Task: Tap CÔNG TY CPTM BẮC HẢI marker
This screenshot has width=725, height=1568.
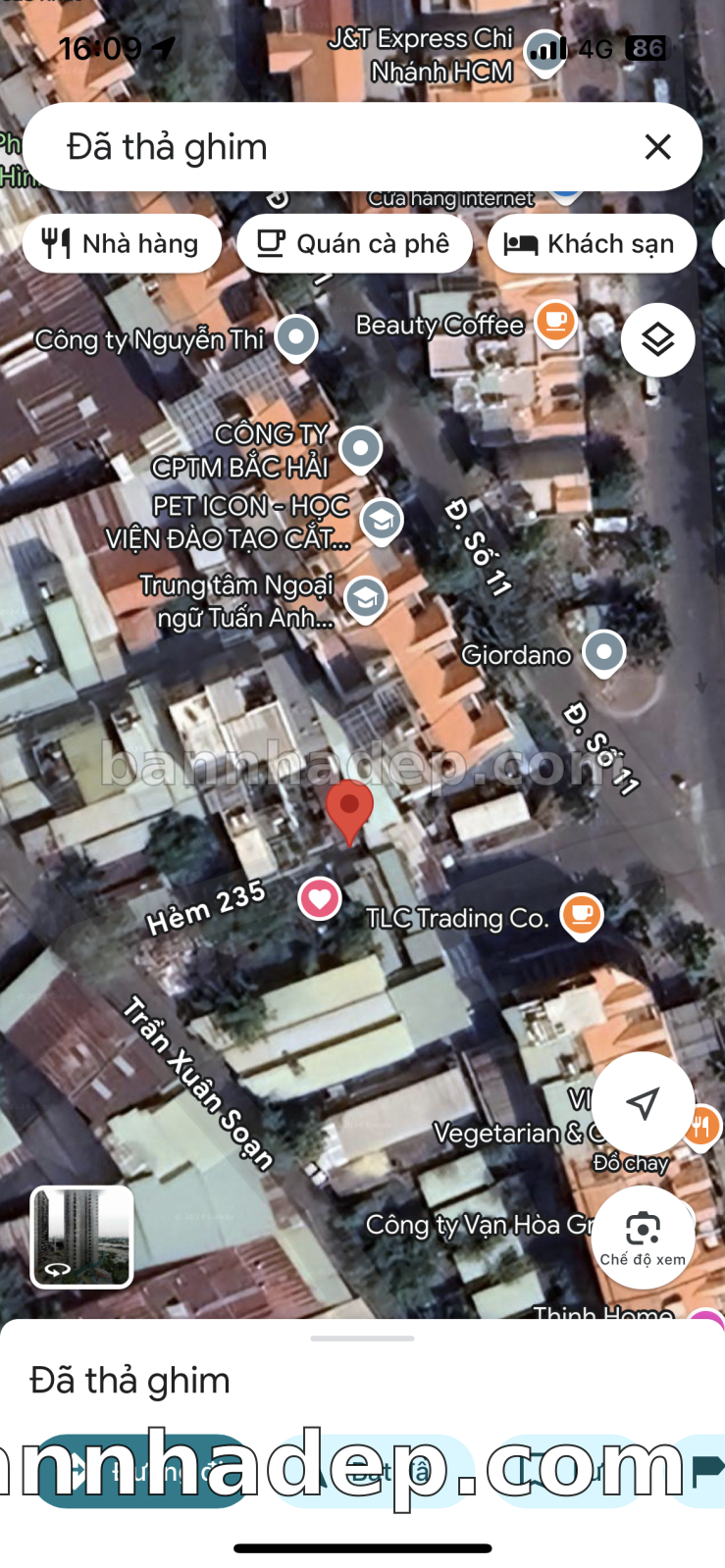Action: pyautogui.click(x=360, y=448)
